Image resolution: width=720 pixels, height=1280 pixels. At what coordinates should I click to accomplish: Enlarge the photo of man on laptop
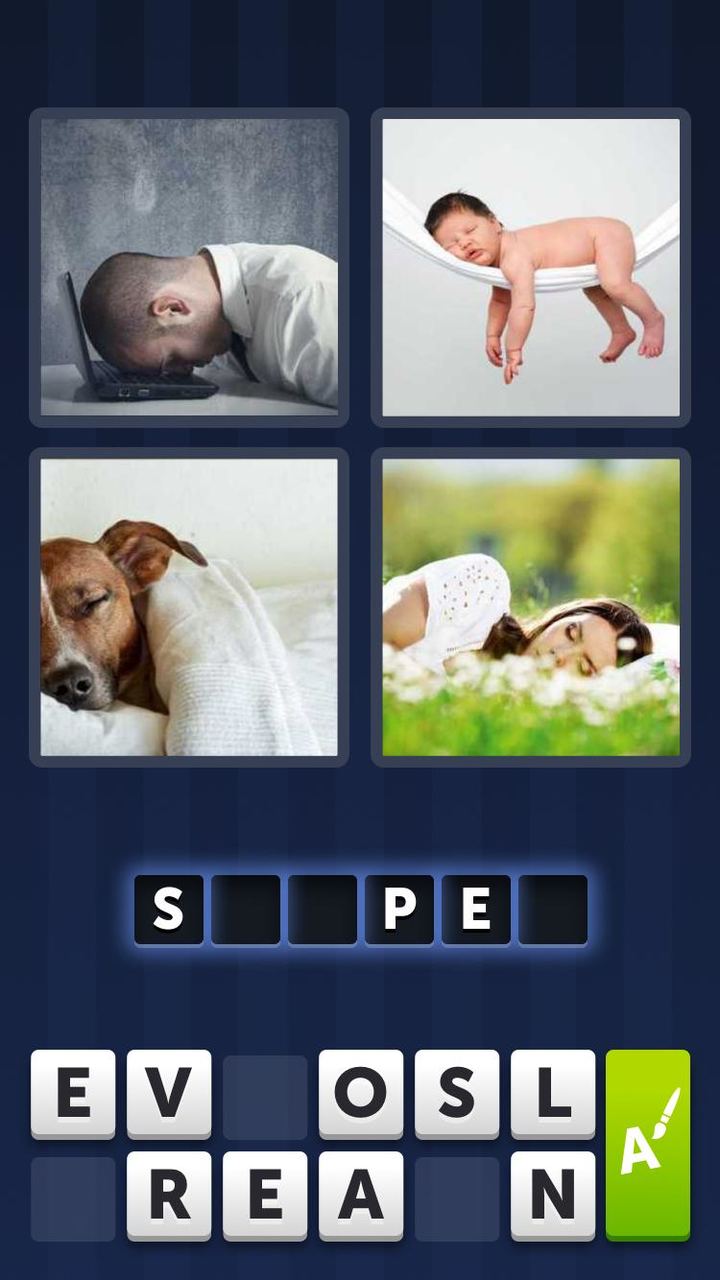coord(189,267)
